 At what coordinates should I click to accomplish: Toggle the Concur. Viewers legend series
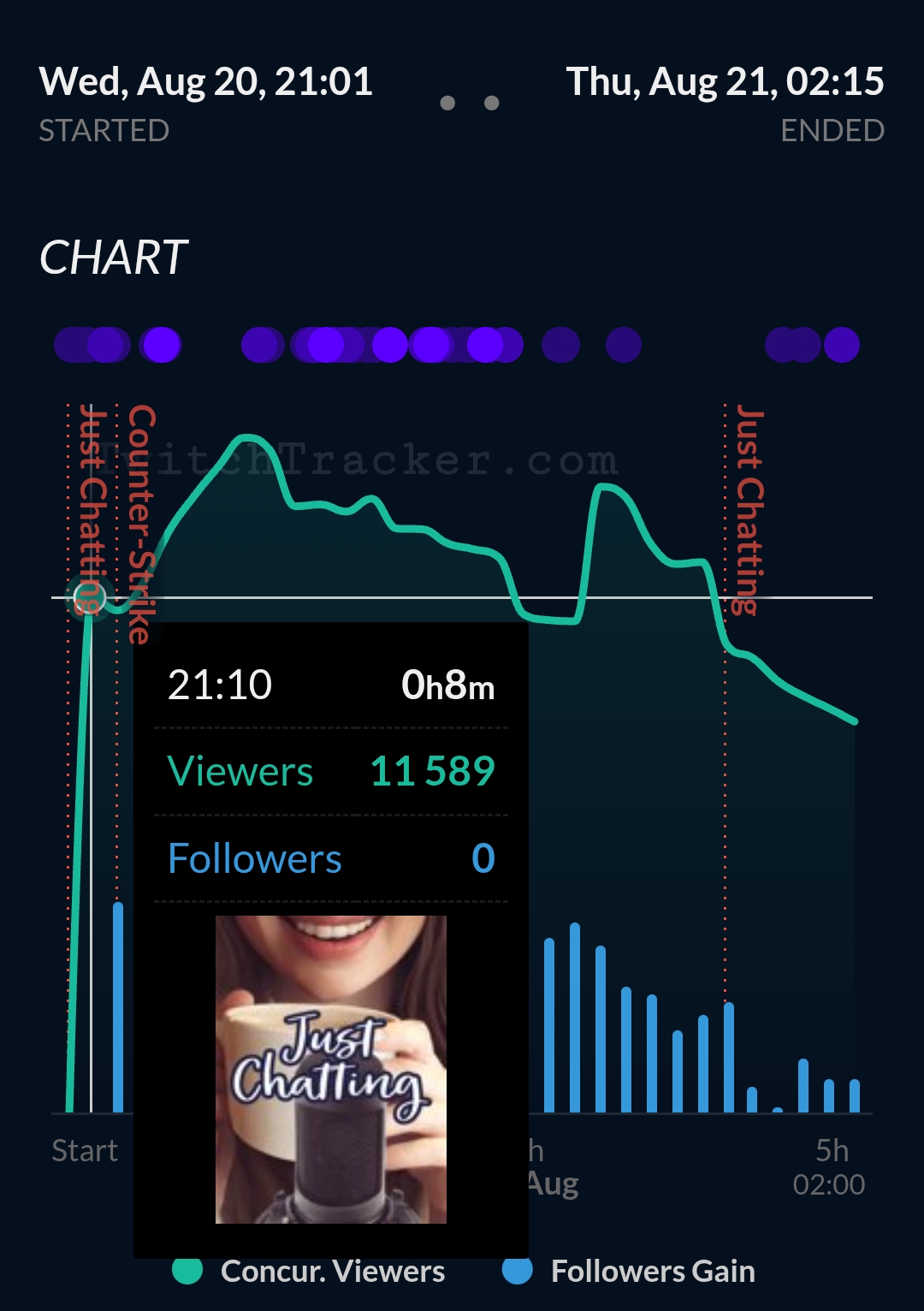[308, 1272]
